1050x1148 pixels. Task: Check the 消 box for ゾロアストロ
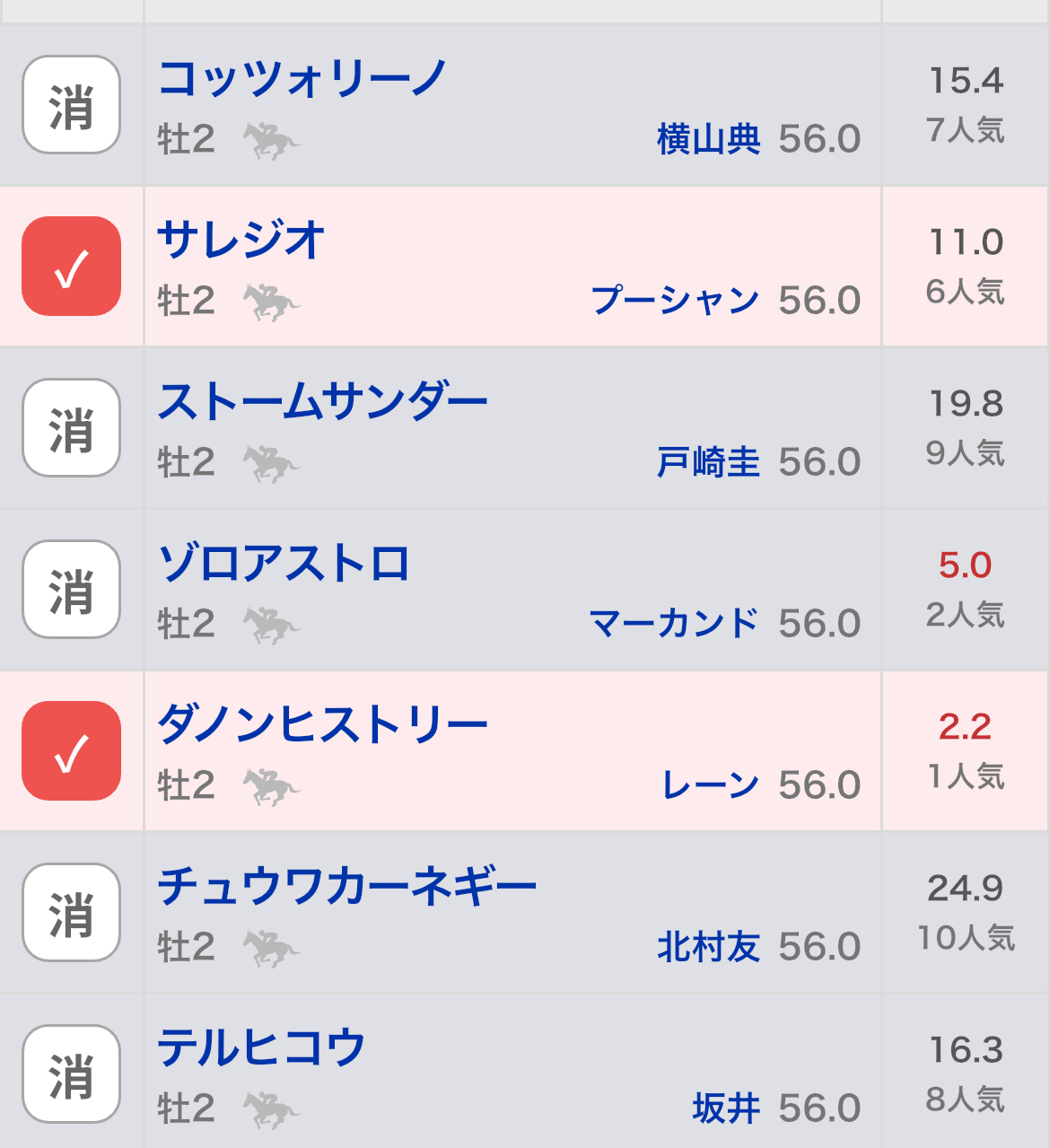coord(72,590)
